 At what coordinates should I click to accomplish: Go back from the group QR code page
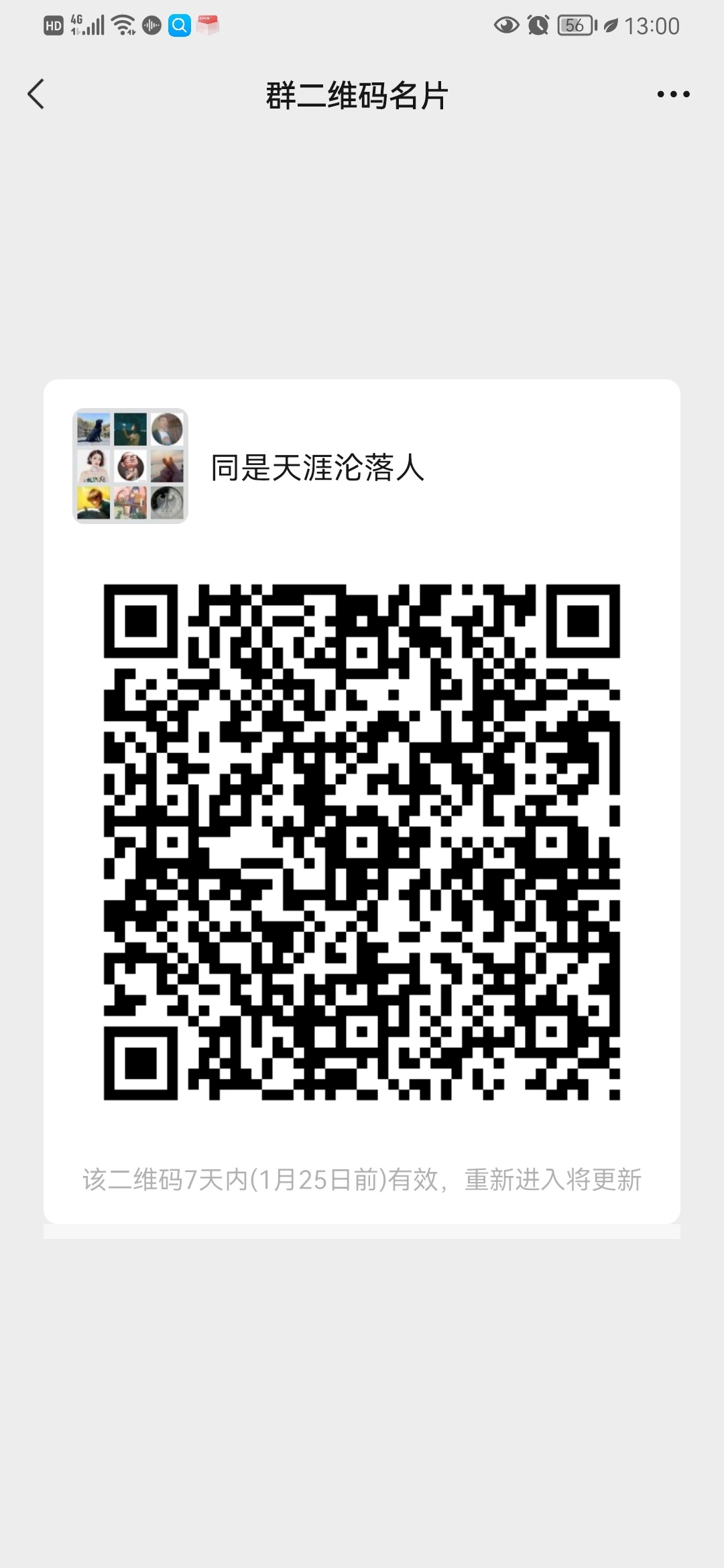pos(36,94)
